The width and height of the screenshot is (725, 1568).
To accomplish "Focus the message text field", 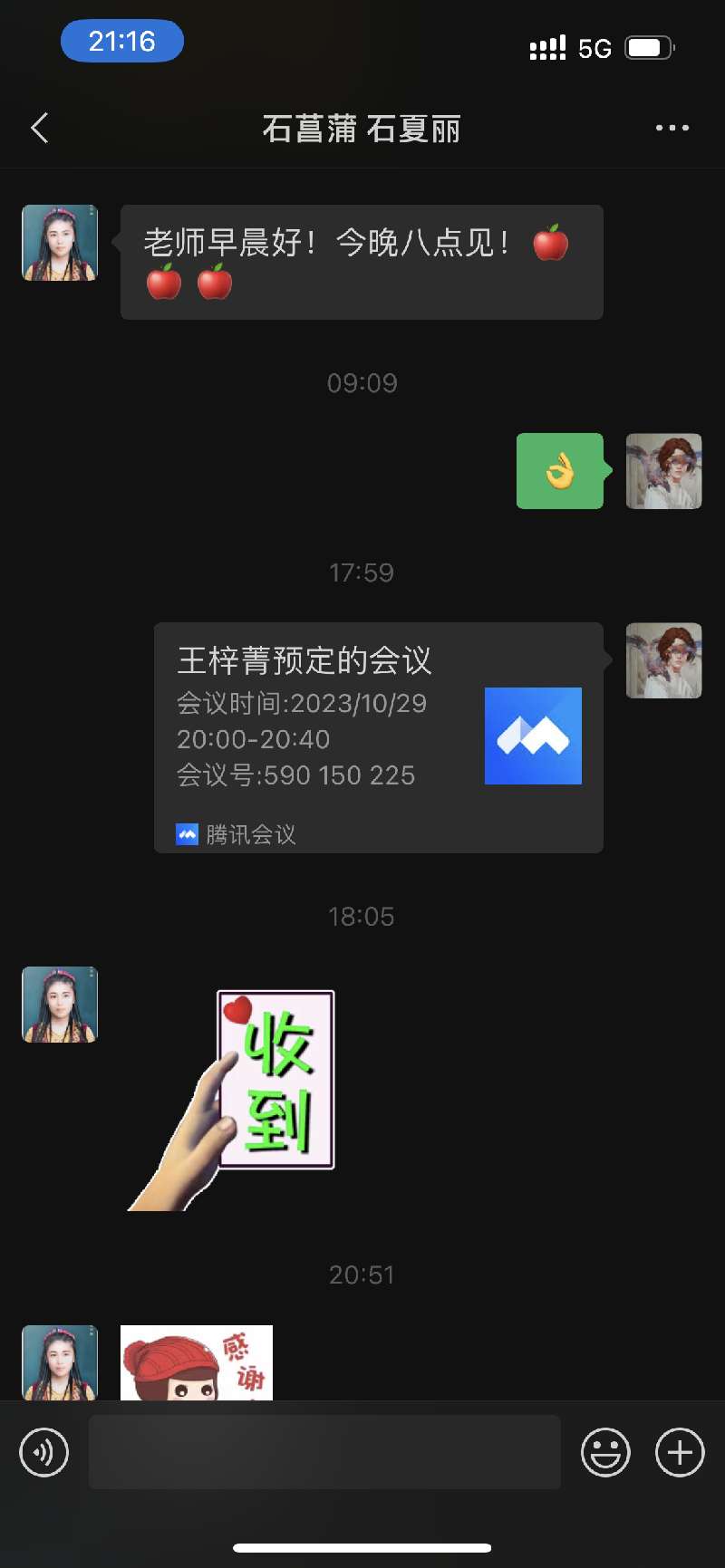I will pyautogui.click(x=324, y=1452).
